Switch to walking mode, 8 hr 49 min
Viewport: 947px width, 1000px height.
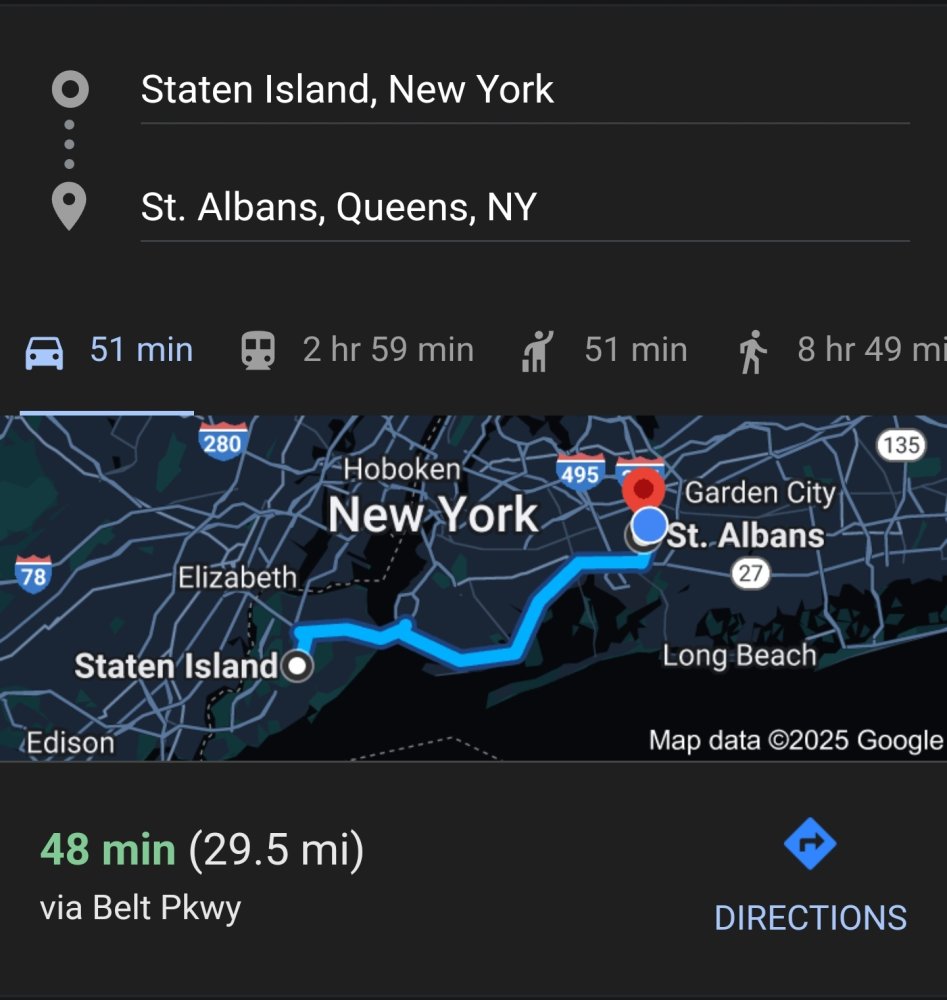(840, 350)
